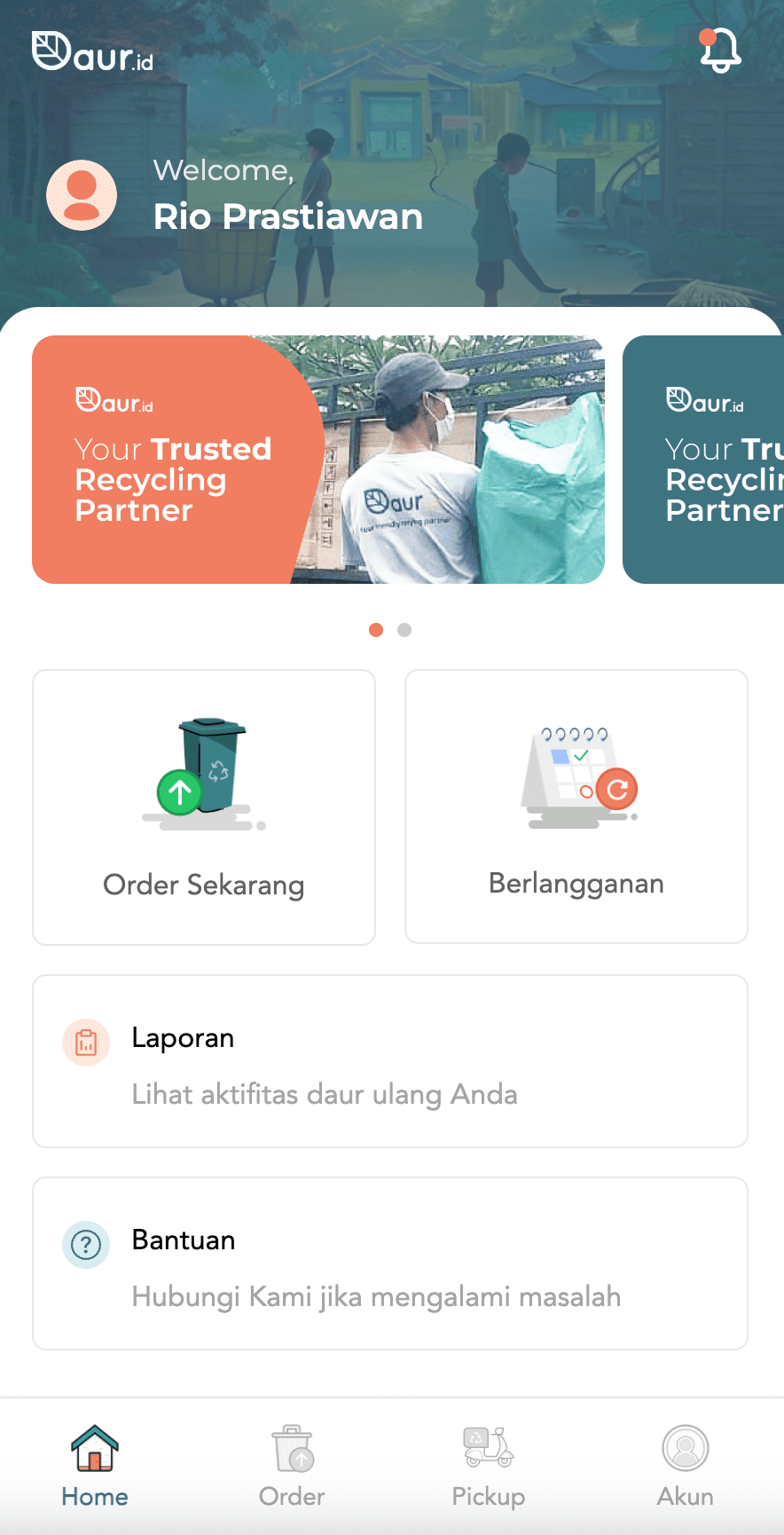Switch to the Akun tab

tap(686, 1466)
